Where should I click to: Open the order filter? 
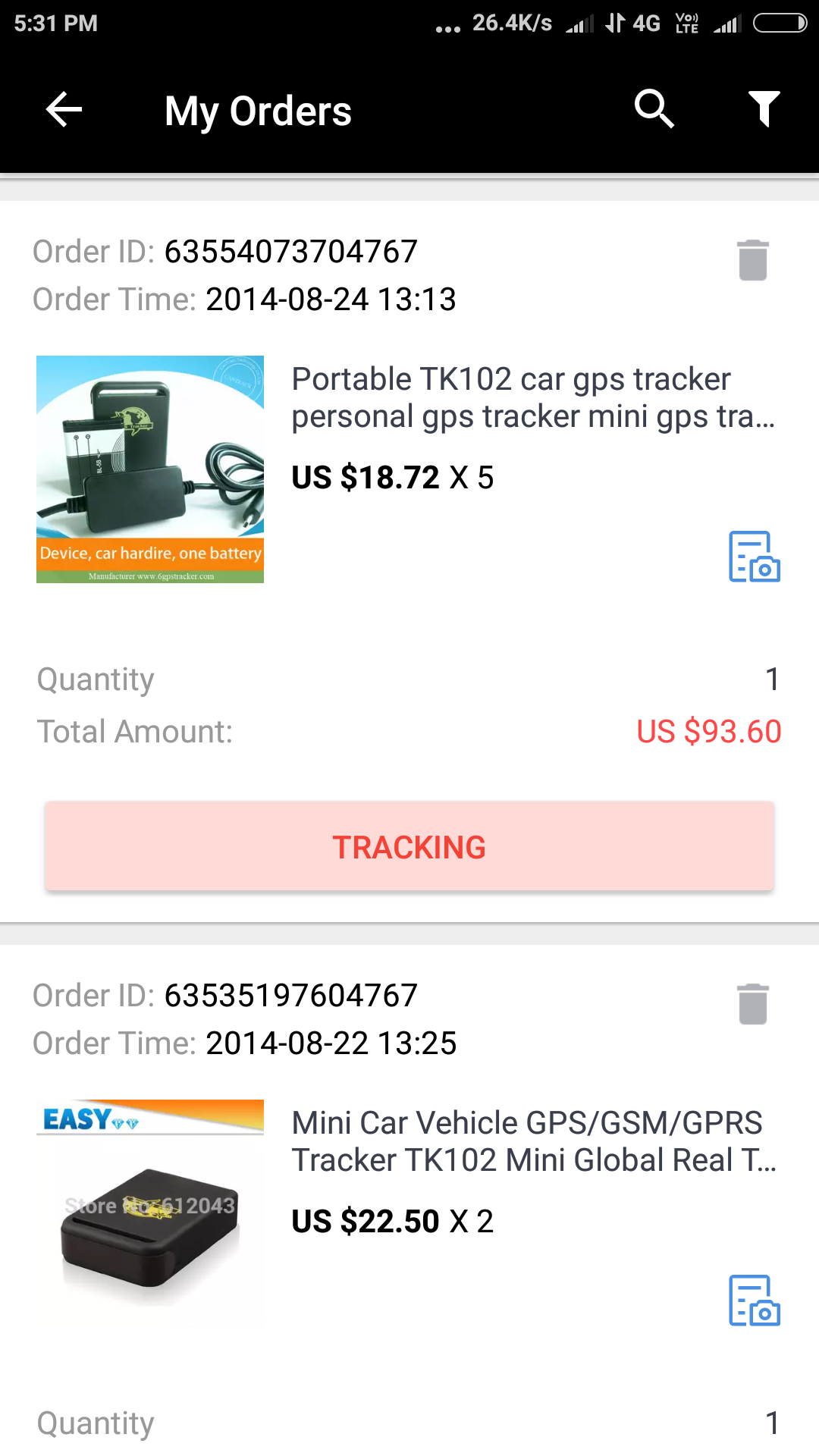(764, 110)
